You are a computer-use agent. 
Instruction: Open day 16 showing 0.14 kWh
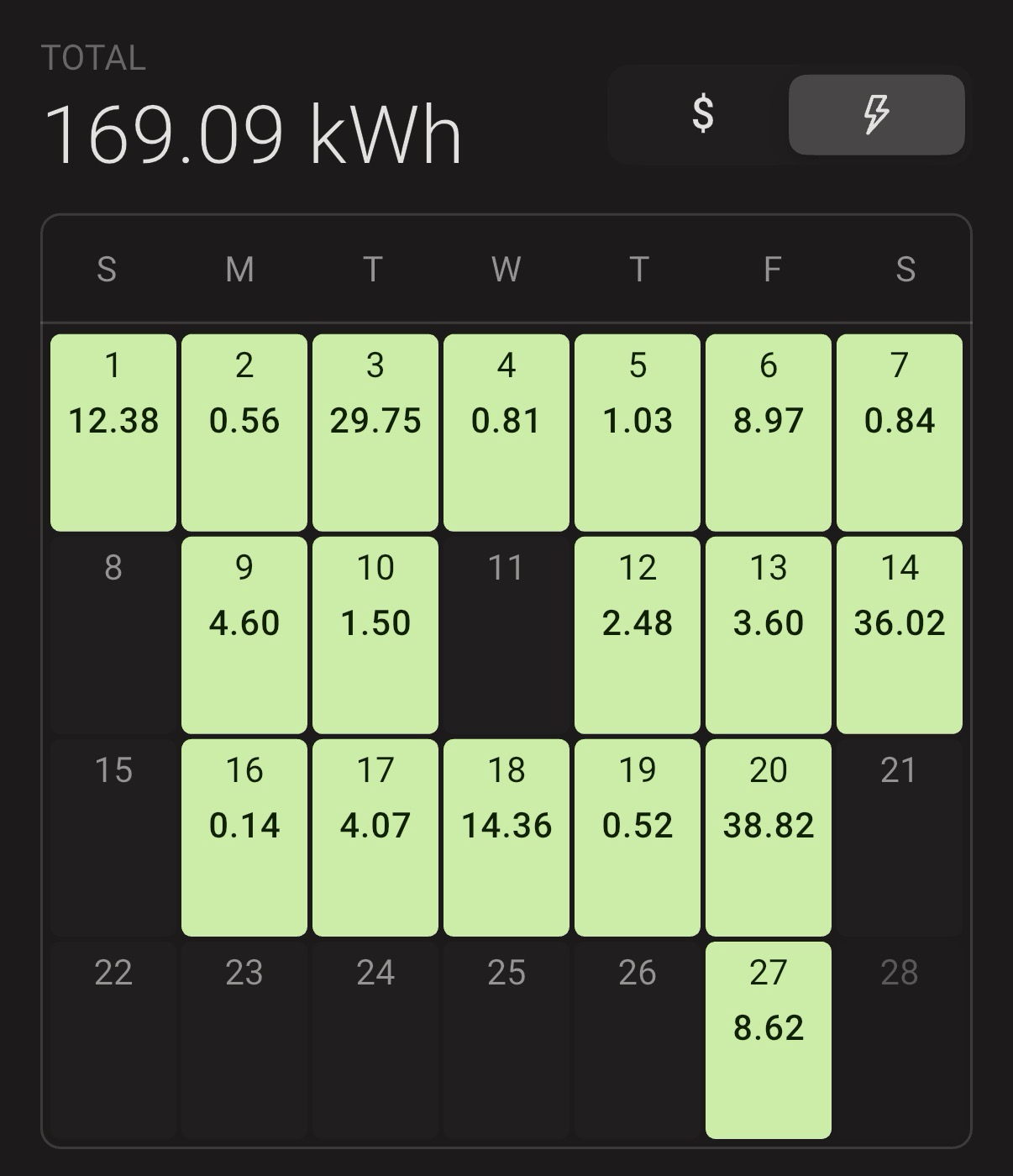click(244, 837)
